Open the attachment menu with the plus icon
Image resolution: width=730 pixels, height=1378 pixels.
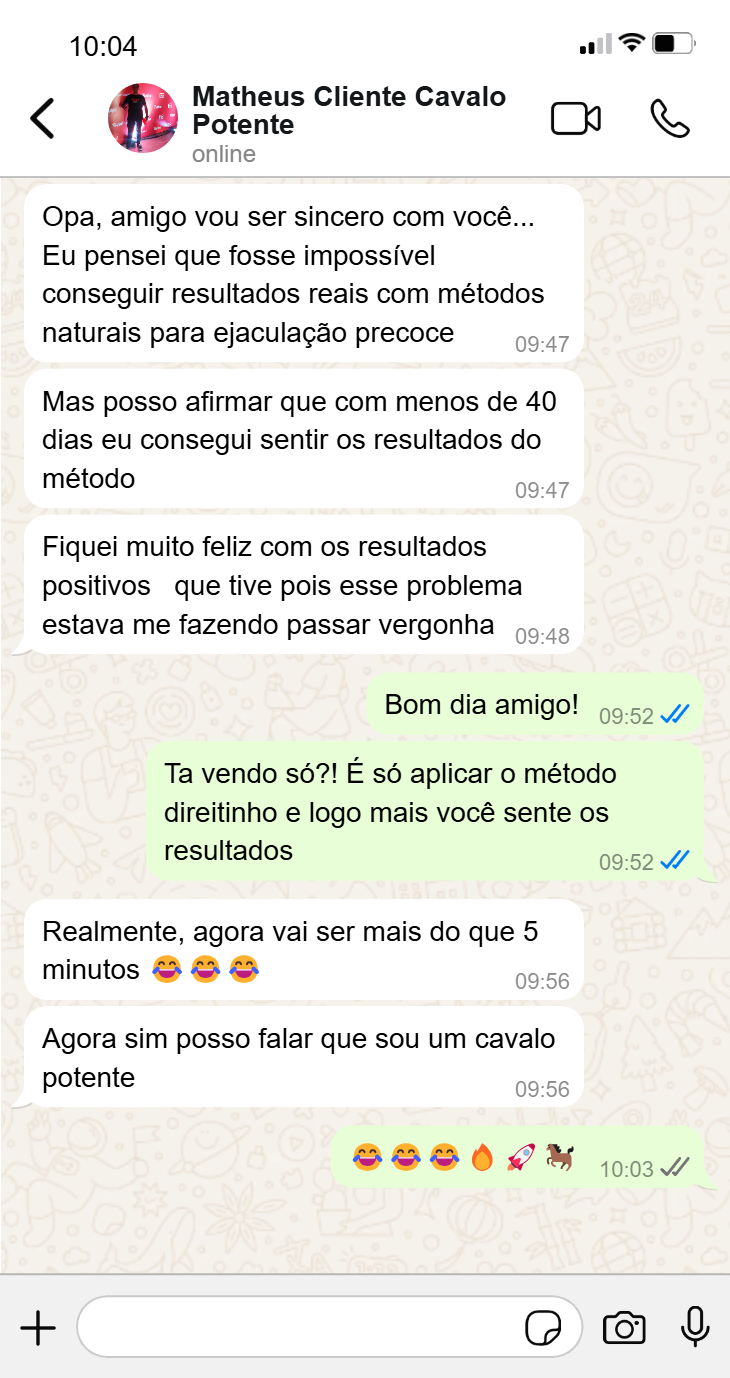(38, 1327)
